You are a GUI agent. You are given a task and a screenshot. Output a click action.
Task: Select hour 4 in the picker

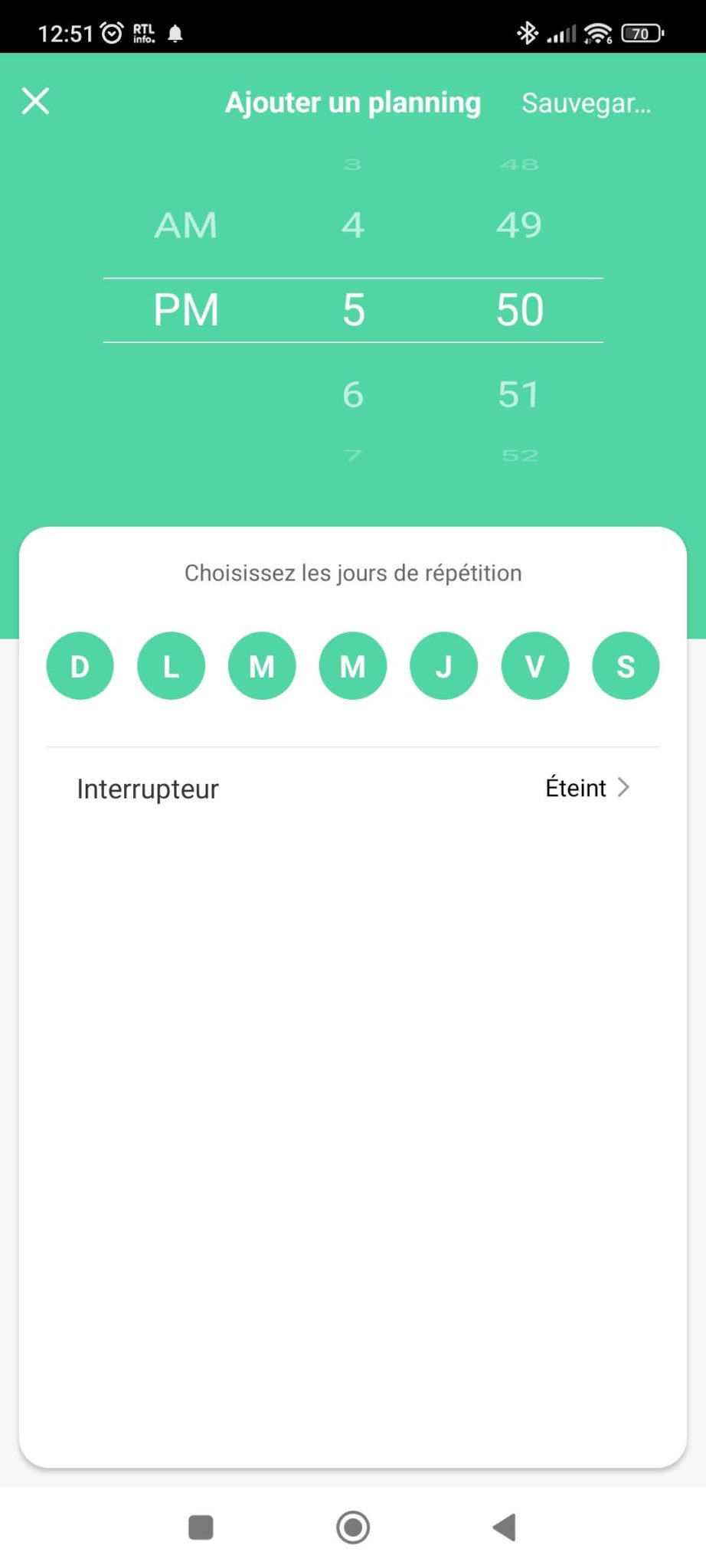pos(353,225)
